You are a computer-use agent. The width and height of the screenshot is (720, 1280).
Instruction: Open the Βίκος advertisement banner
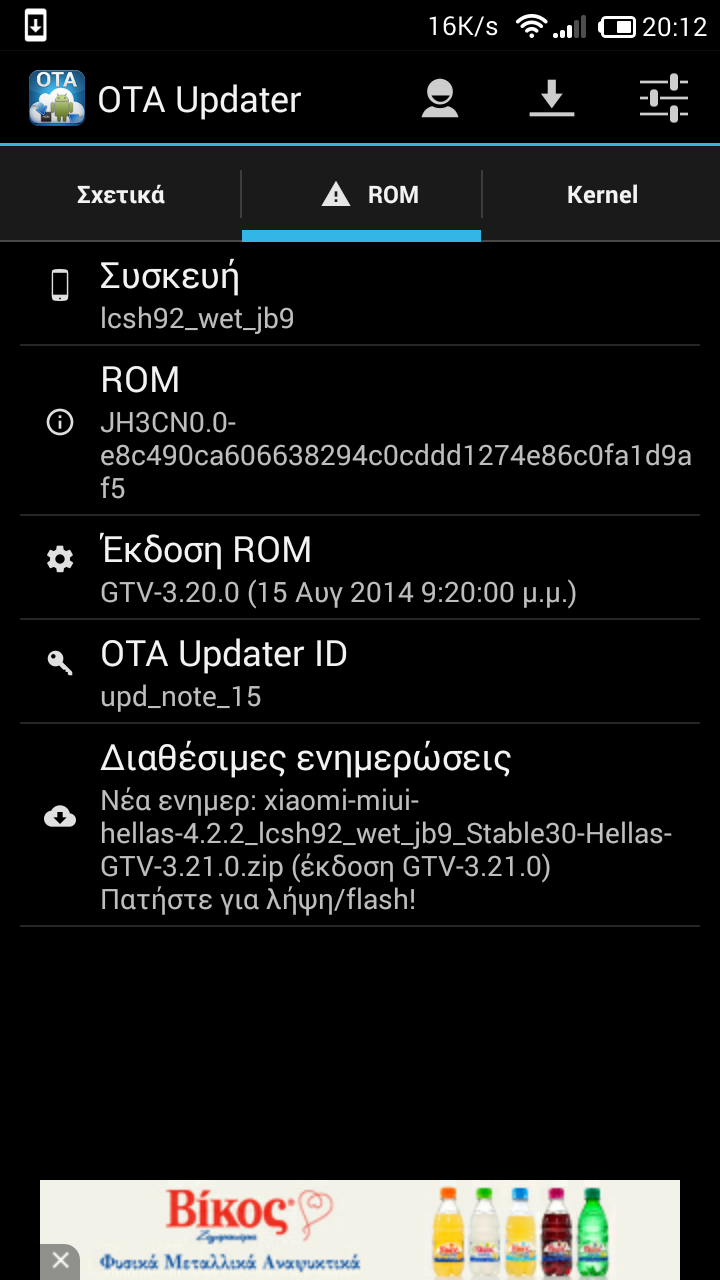(x=380, y=1230)
